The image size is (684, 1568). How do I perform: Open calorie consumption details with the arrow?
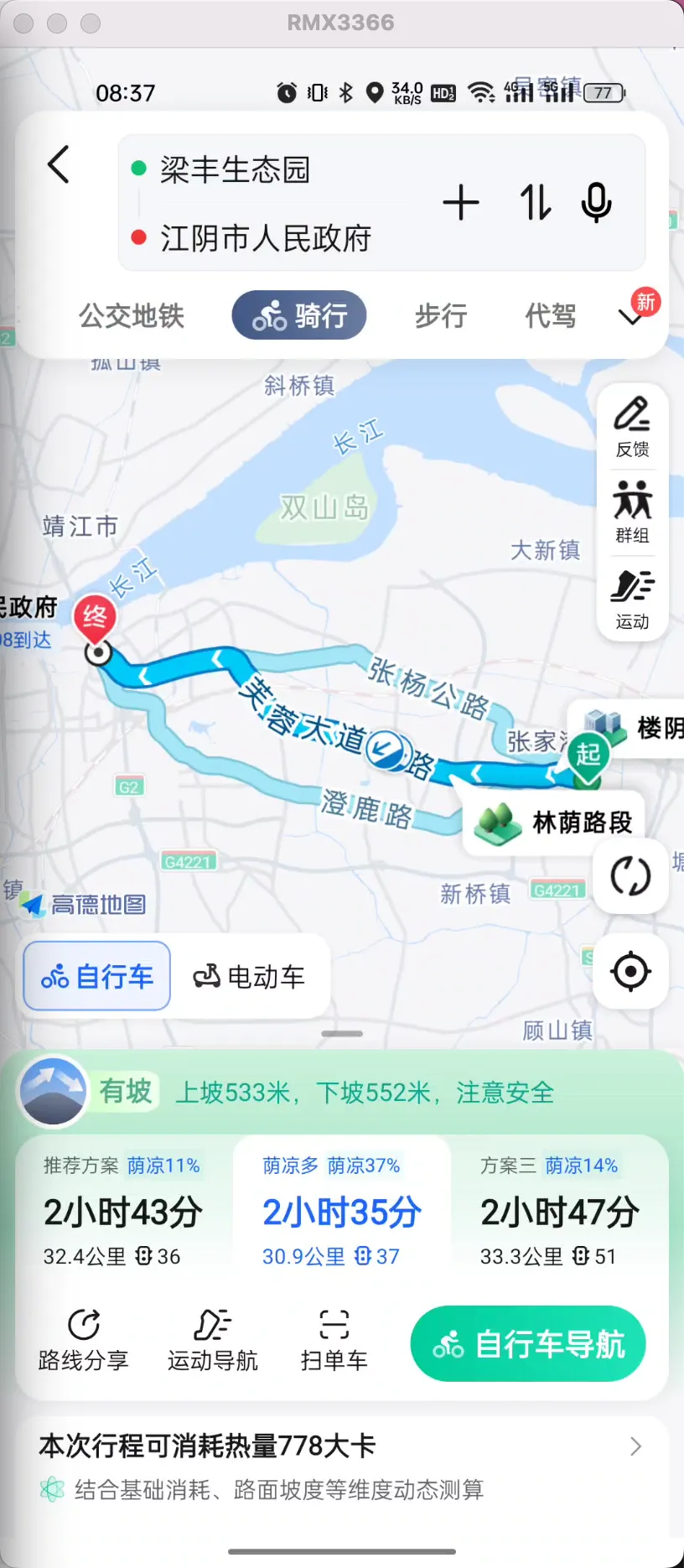point(635,1446)
